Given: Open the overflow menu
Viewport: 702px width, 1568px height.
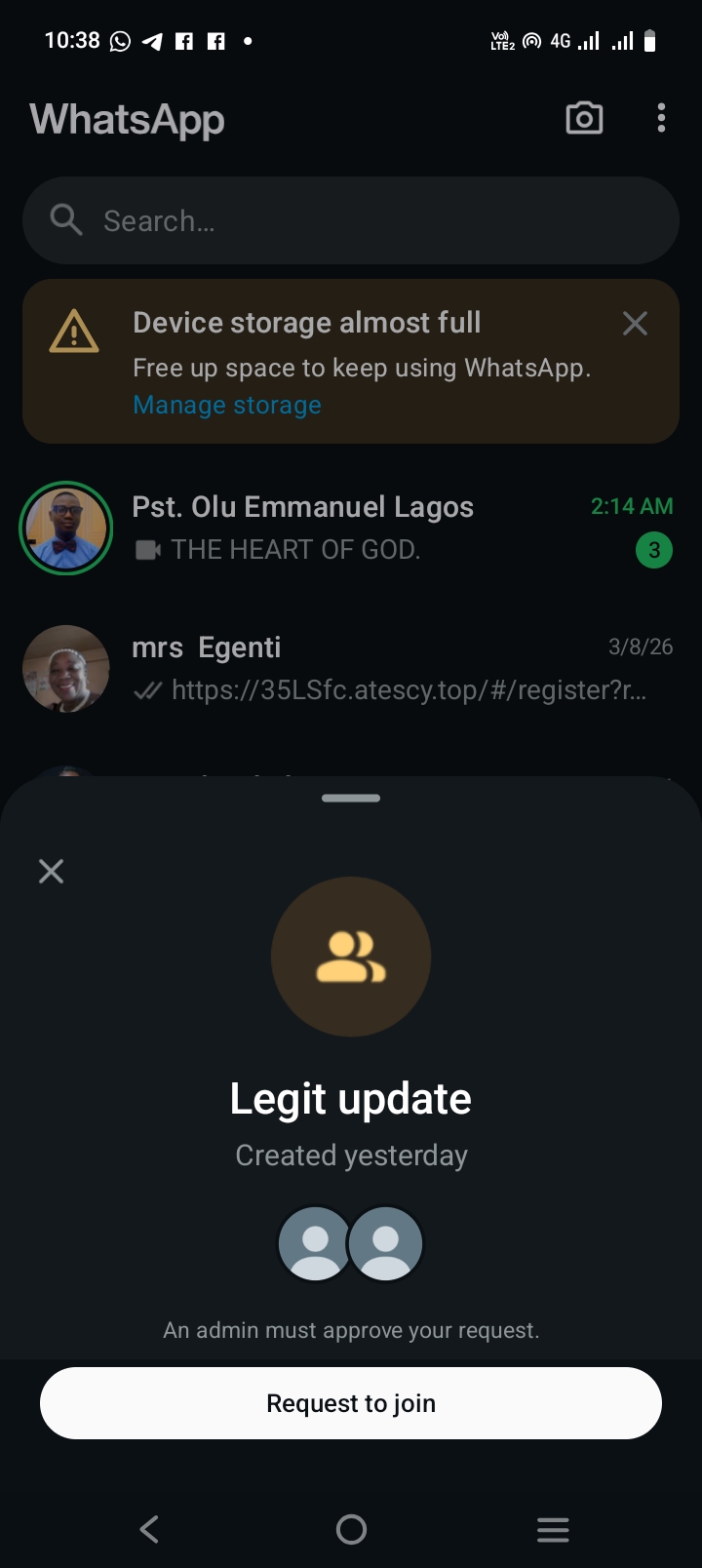Looking at the screenshot, I should pos(661,119).
